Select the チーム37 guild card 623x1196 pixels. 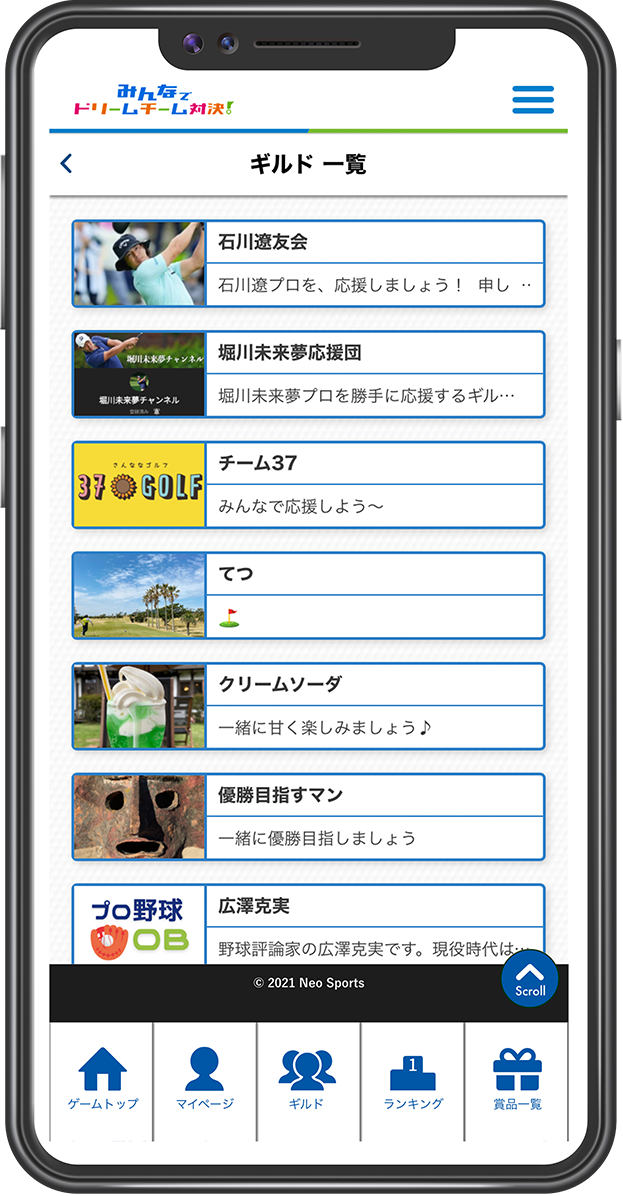pos(308,485)
